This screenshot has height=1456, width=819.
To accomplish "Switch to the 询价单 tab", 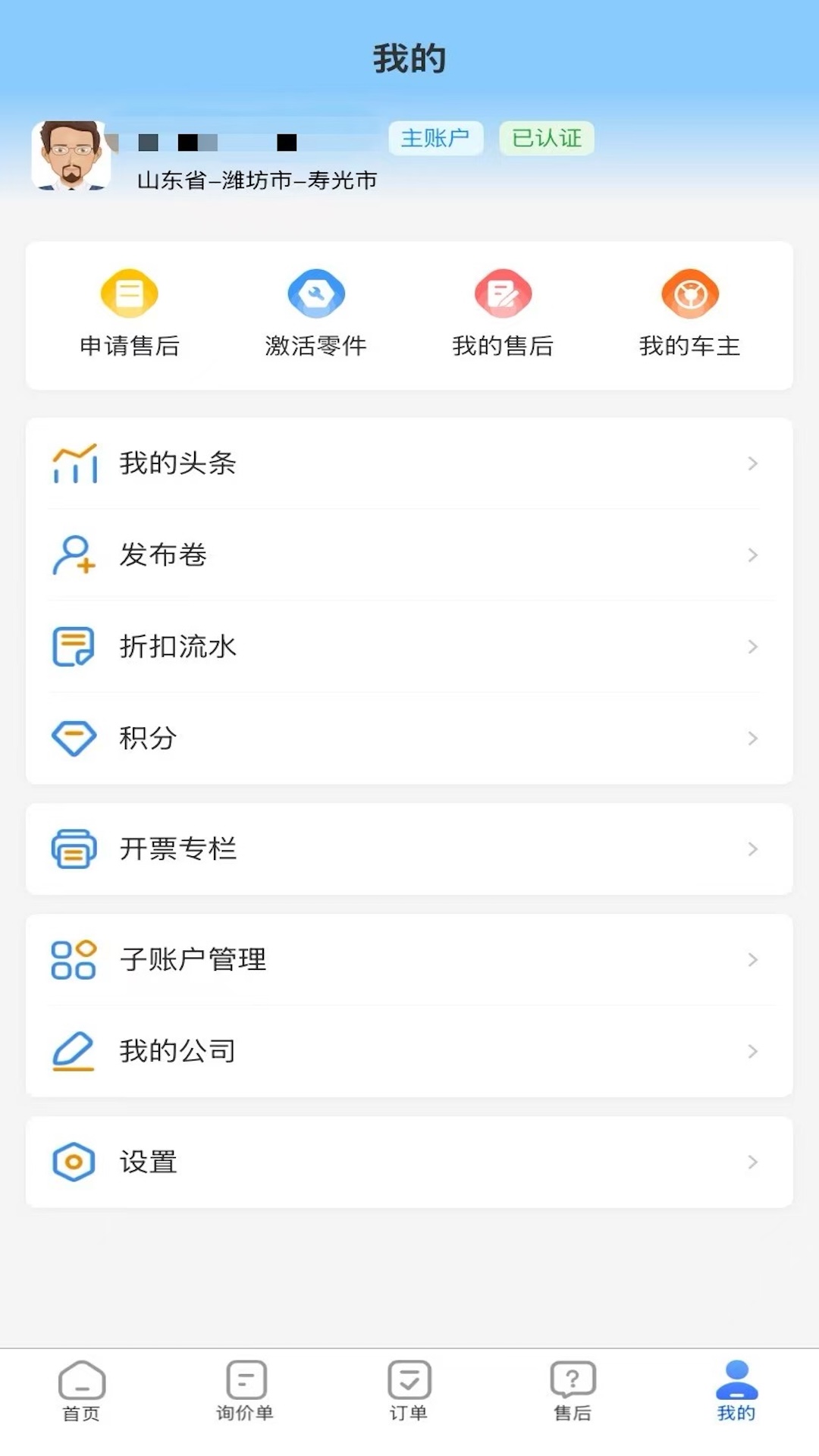I will coord(244,1395).
